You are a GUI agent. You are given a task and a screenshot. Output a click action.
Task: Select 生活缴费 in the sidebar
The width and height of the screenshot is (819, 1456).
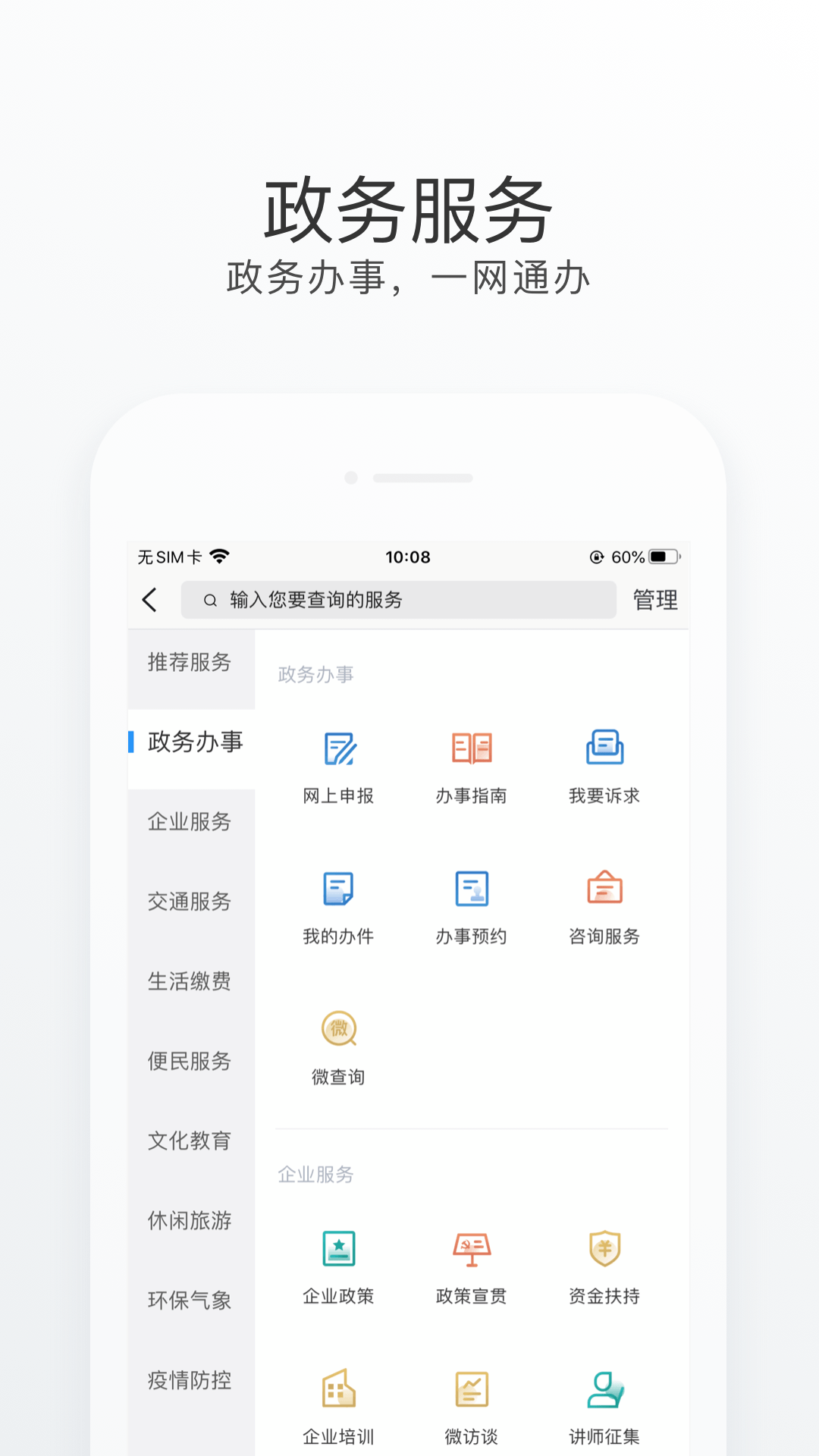(x=189, y=982)
